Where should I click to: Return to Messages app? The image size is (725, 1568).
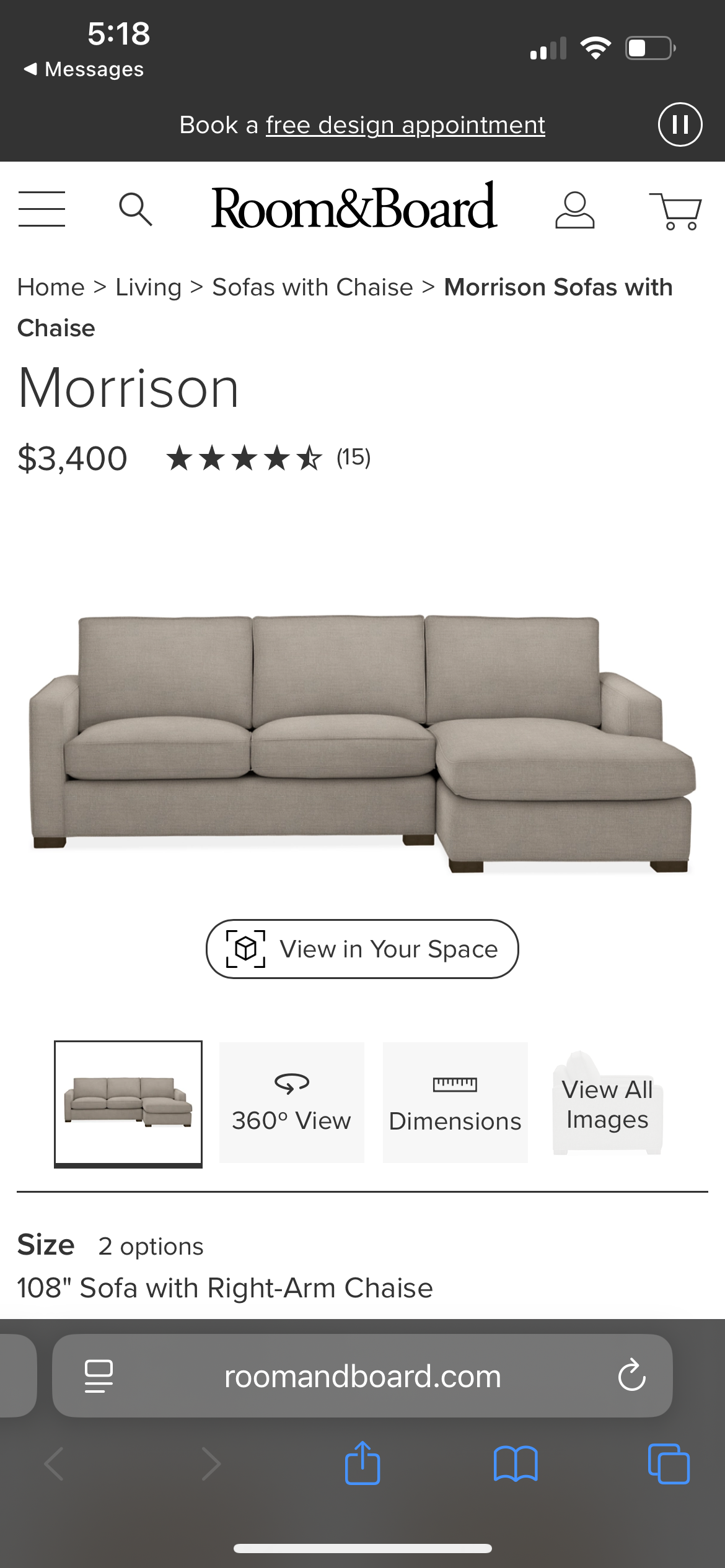tap(84, 69)
